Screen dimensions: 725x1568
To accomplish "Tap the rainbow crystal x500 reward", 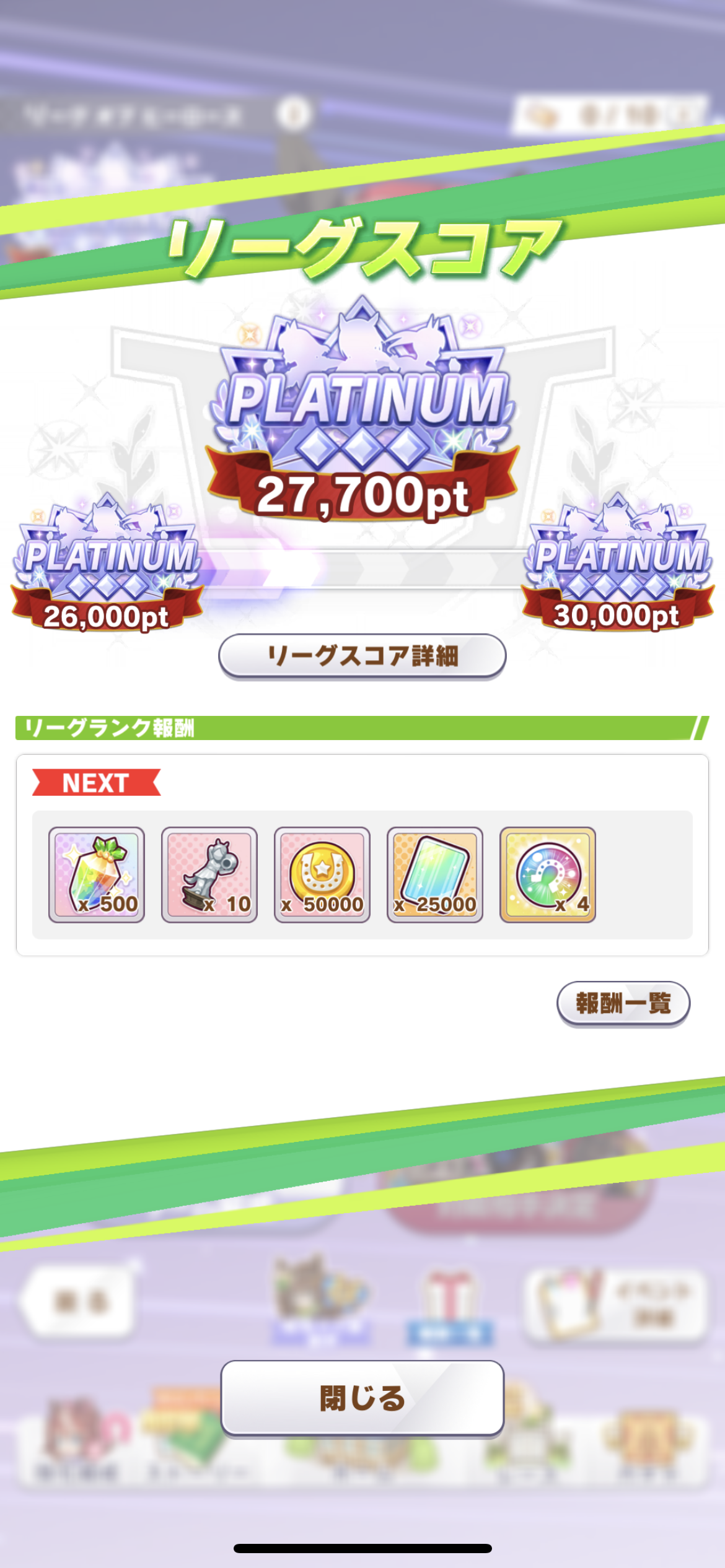I will click(97, 874).
